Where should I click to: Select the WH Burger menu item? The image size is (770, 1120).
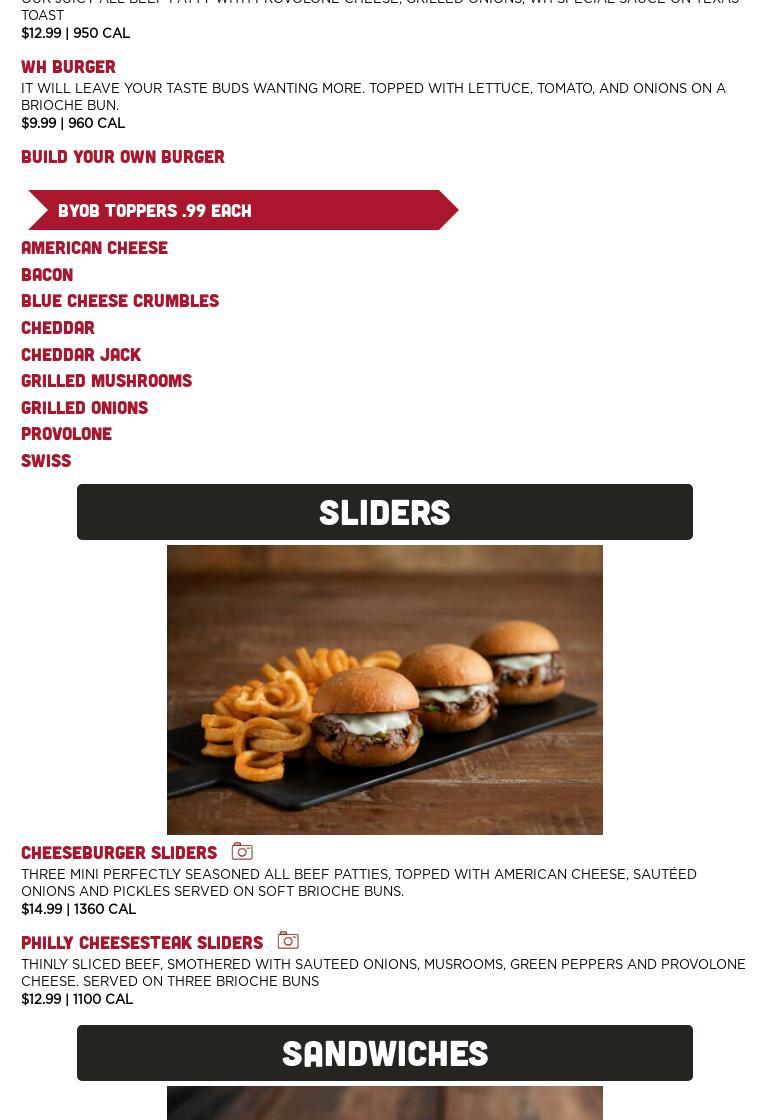68,67
